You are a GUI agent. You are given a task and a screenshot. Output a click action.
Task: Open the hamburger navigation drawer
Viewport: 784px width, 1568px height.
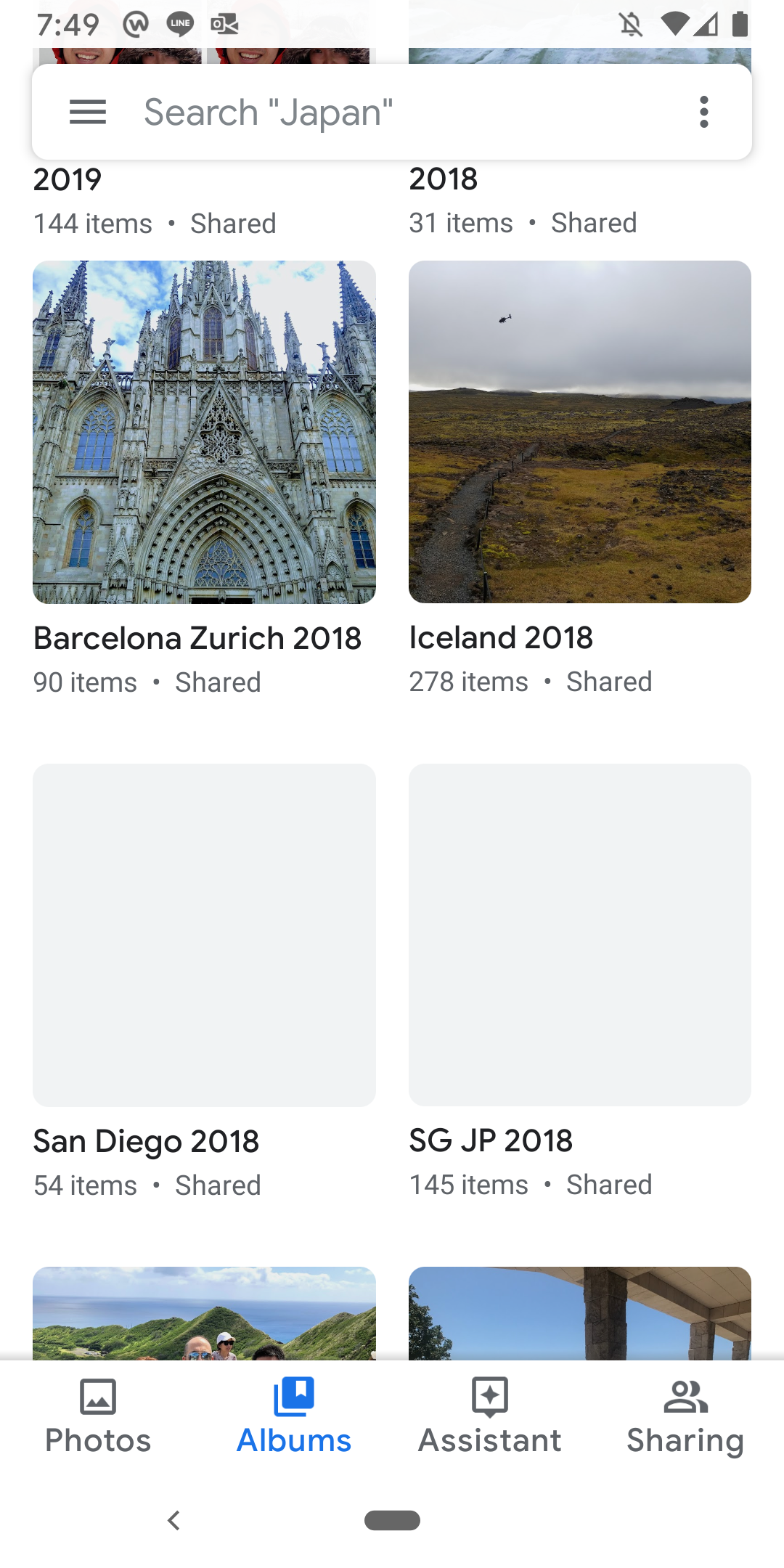tap(88, 112)
